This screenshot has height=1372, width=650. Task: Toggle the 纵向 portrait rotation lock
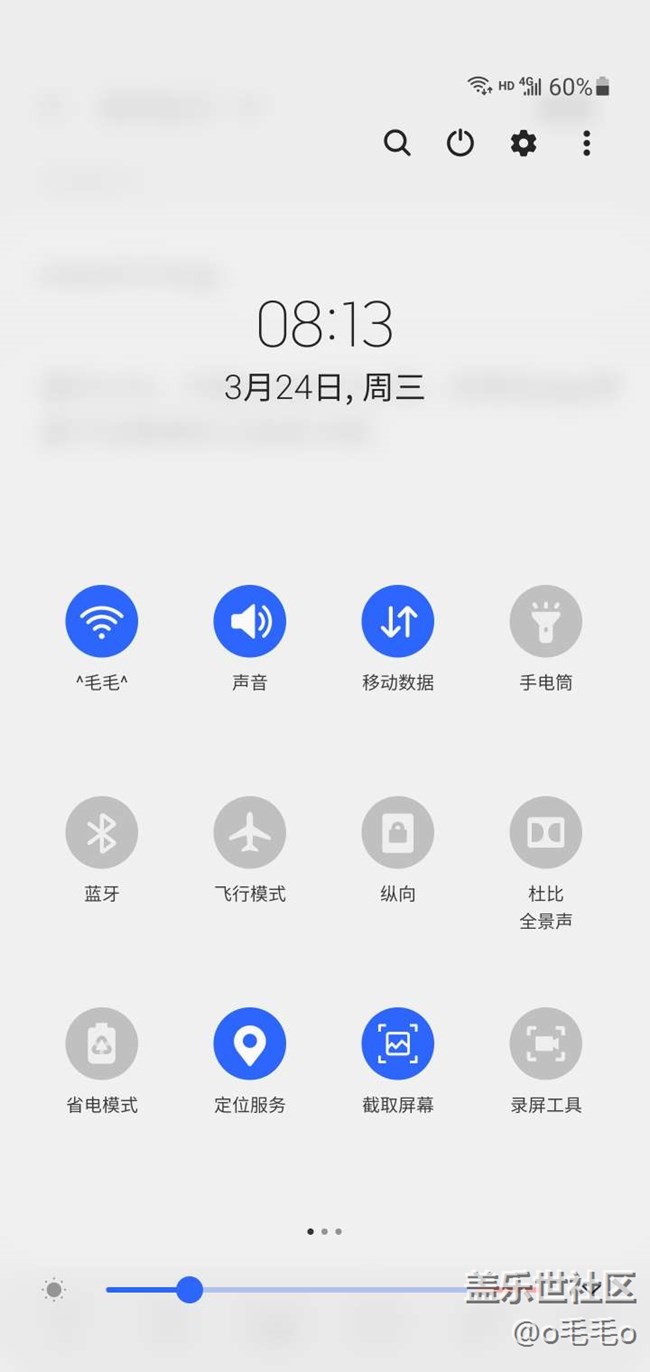397,832
